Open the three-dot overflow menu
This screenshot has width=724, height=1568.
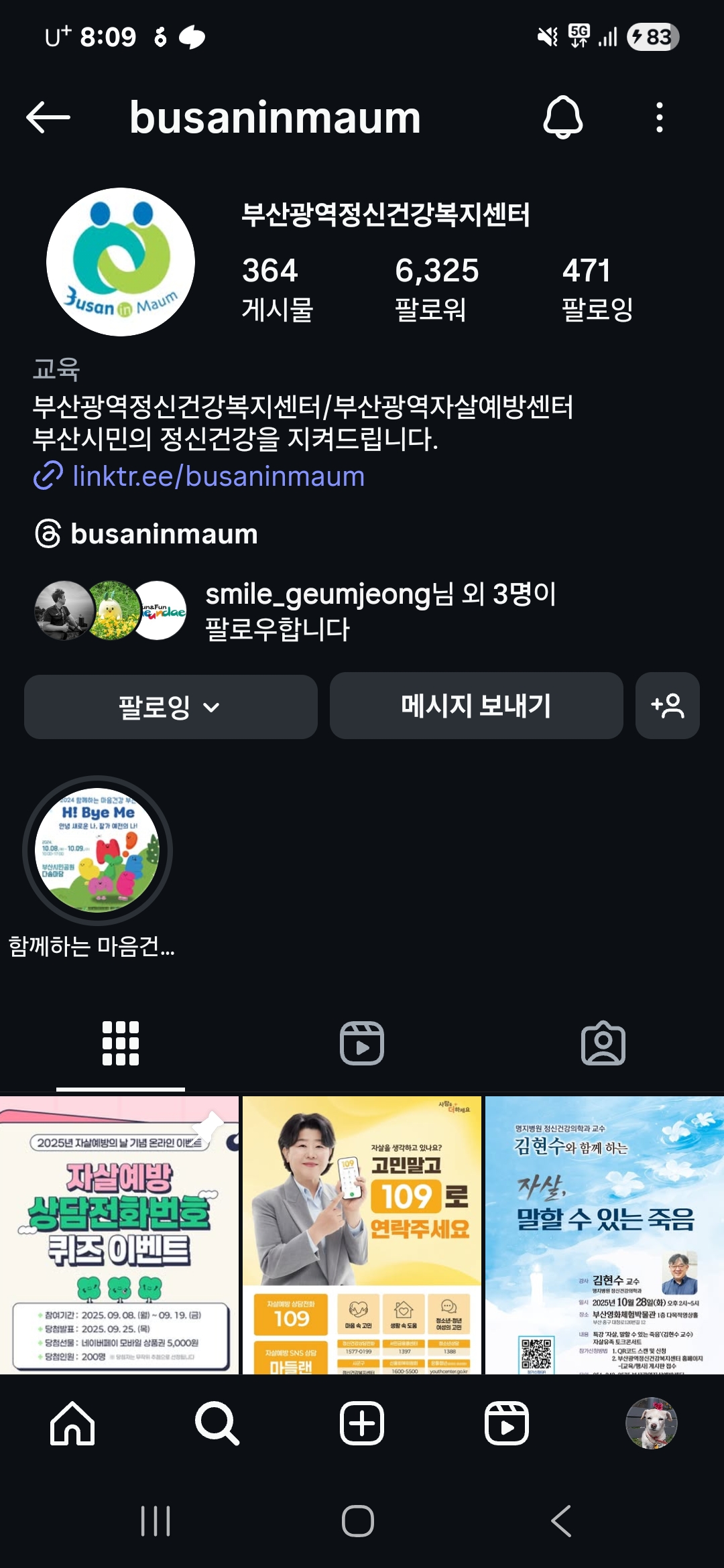coord(660,117)
